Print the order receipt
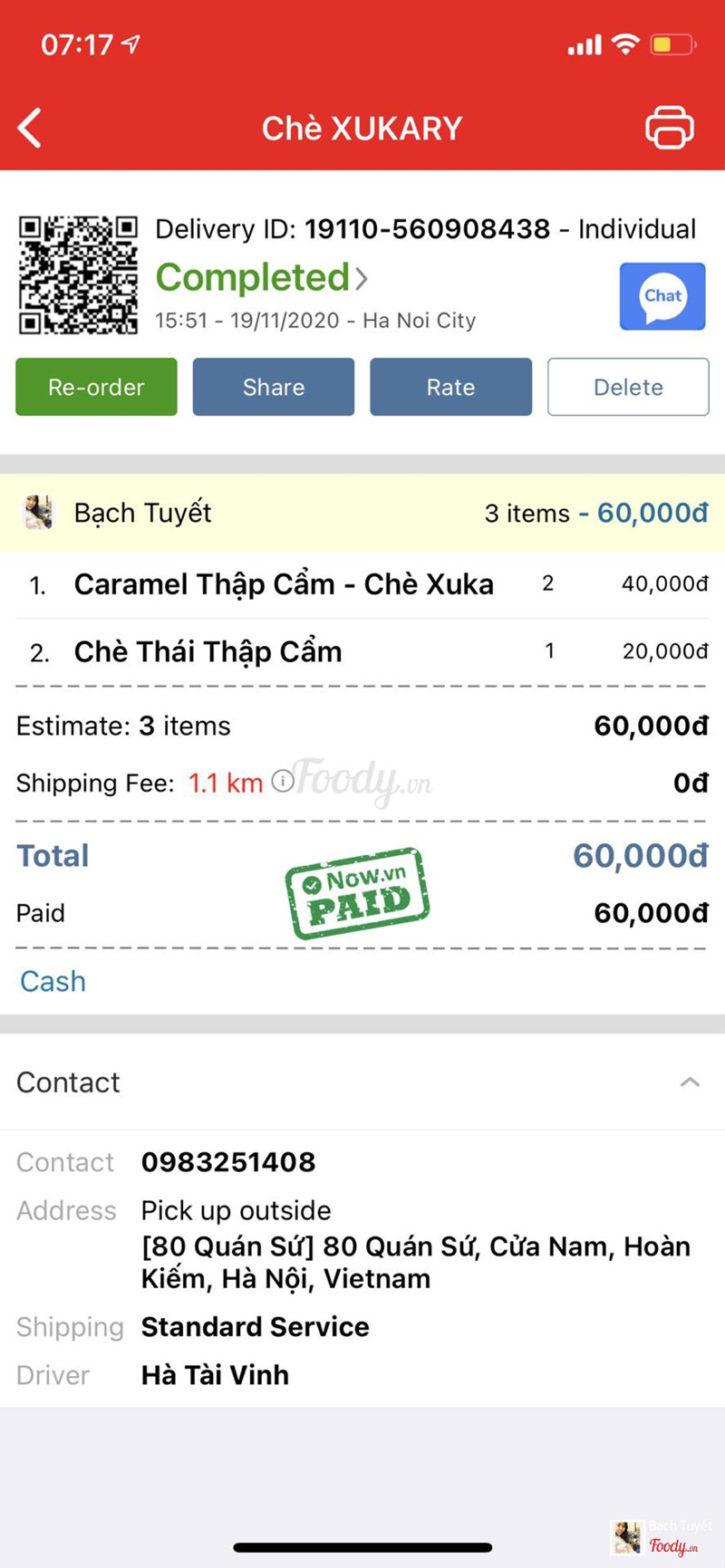Image resolution: width=725 pixels, height=1568 pixels. [670, 128]
